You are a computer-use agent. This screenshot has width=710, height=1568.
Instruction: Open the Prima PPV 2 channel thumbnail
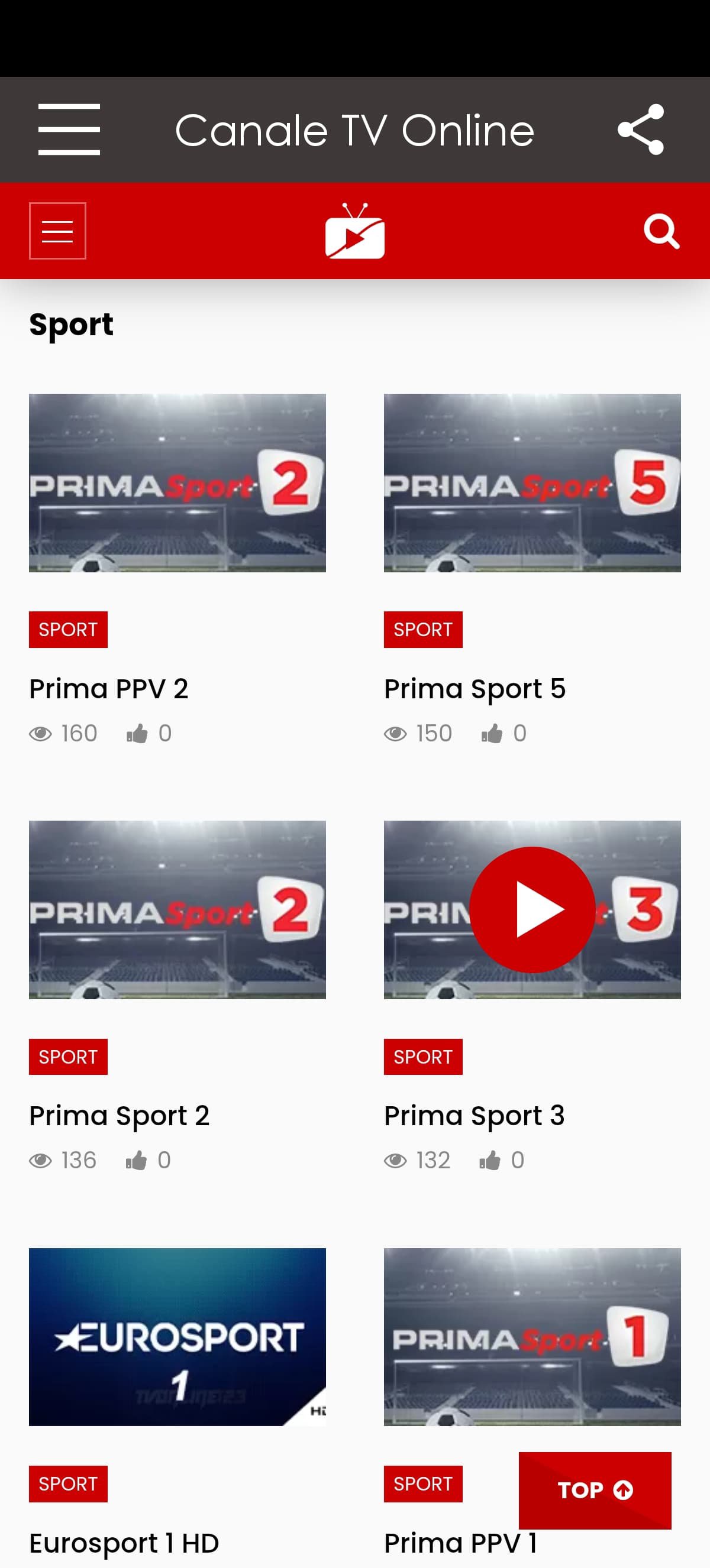(177, 482)
